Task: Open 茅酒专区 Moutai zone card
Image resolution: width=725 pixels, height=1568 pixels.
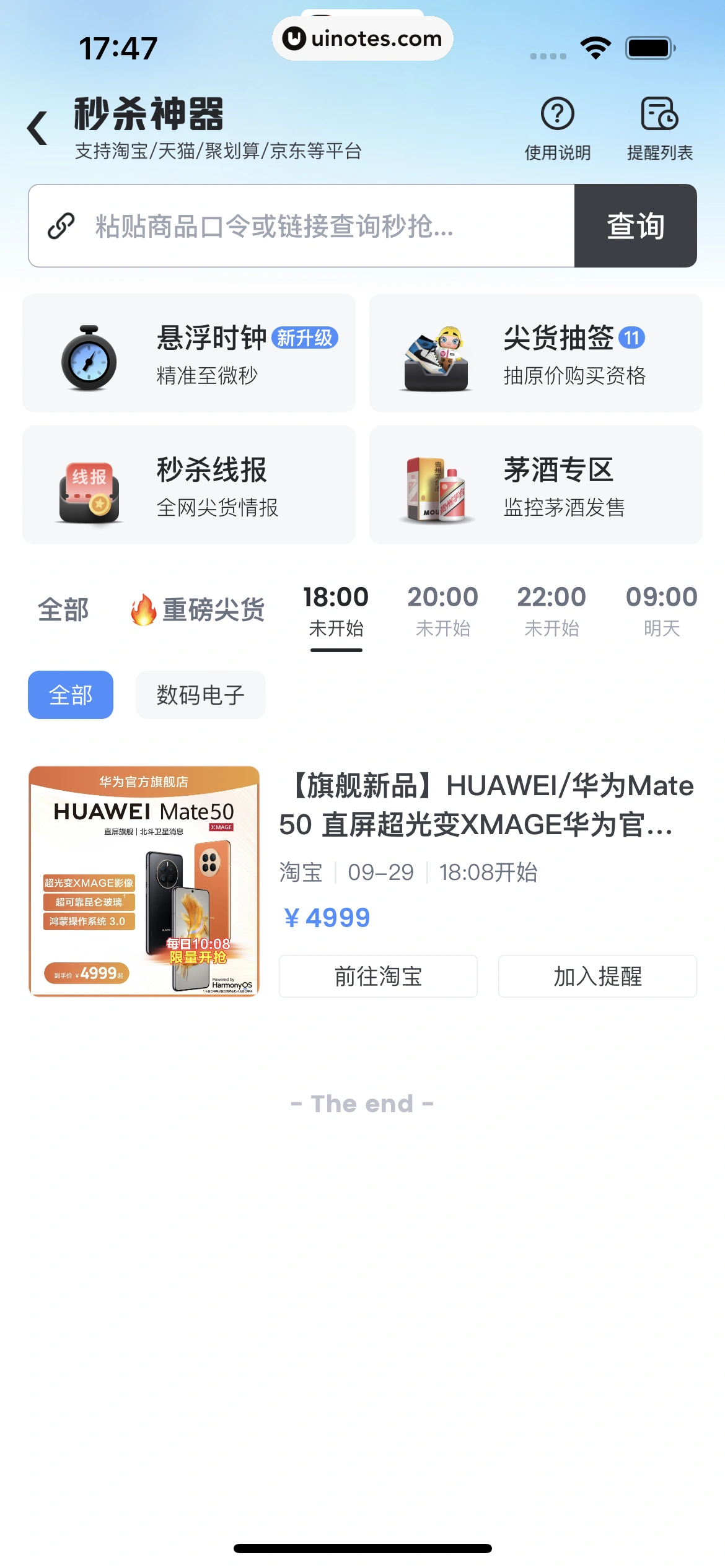Action: pyautogui.click(x=536, y=485)
